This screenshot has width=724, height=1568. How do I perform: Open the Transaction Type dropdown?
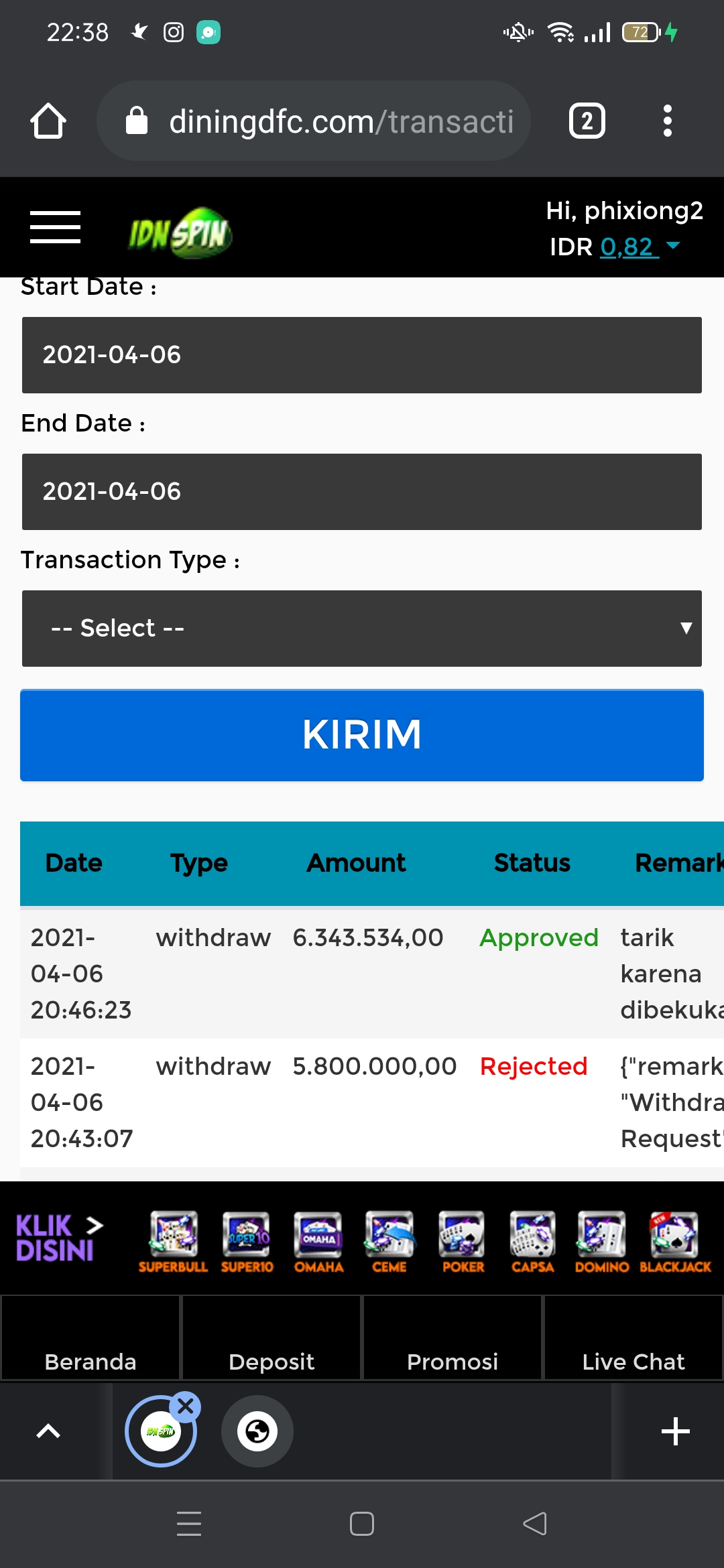tap(362, 629)
